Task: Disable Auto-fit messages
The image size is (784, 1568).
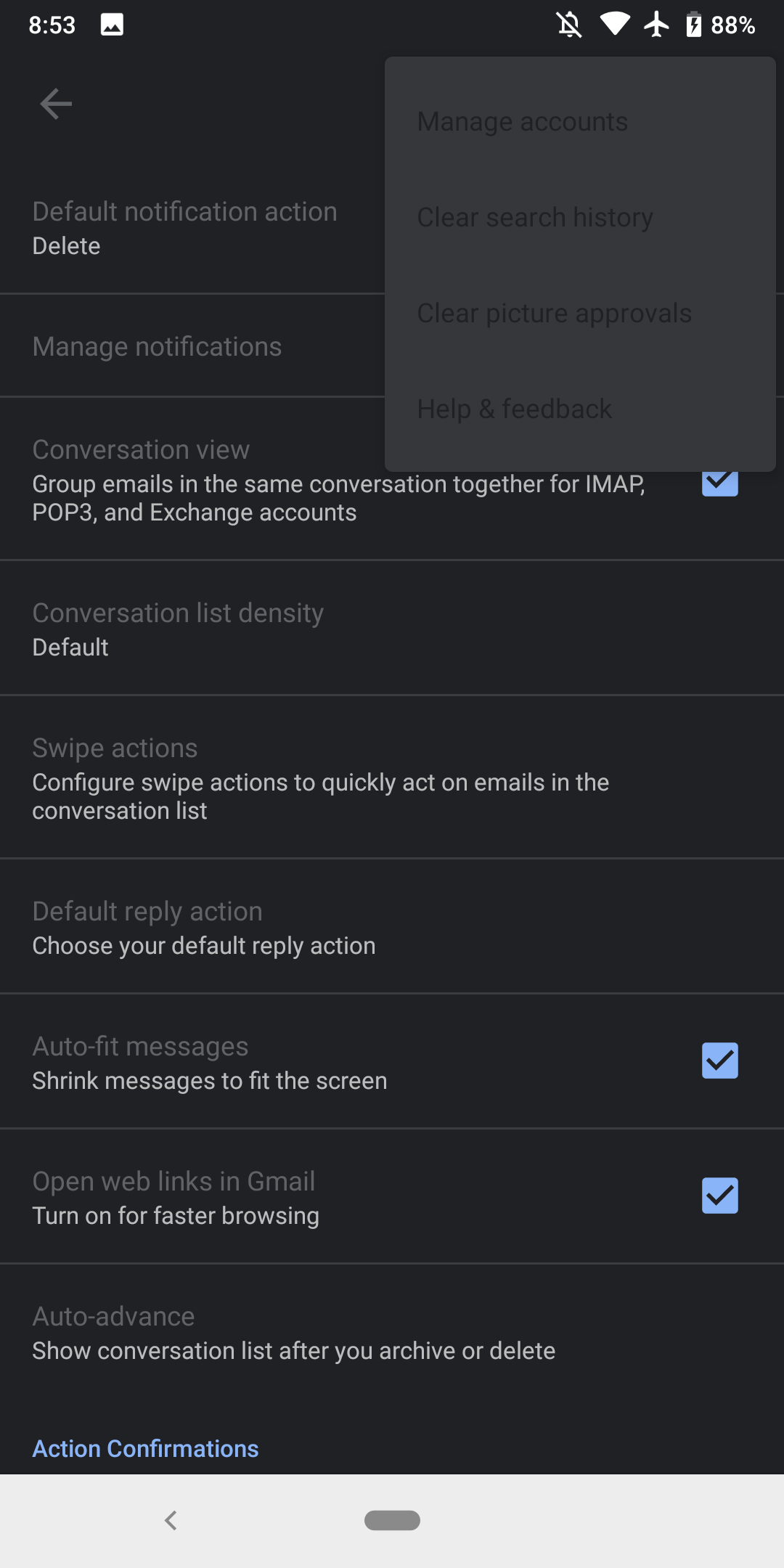Action: click(x=719, y=1061)
